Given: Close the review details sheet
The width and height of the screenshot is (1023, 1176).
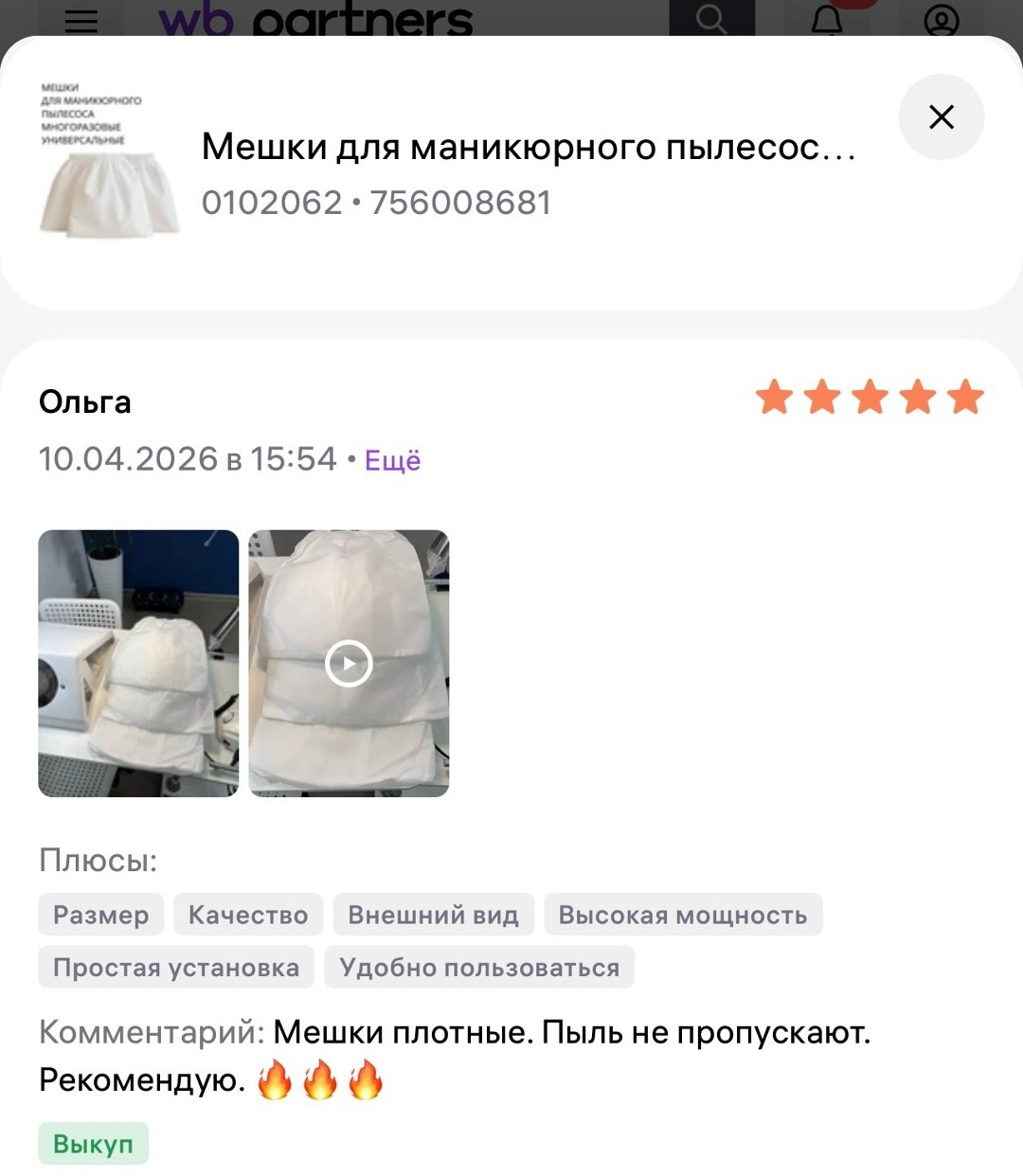Looking at the screenshot, I should click(941, 116).
